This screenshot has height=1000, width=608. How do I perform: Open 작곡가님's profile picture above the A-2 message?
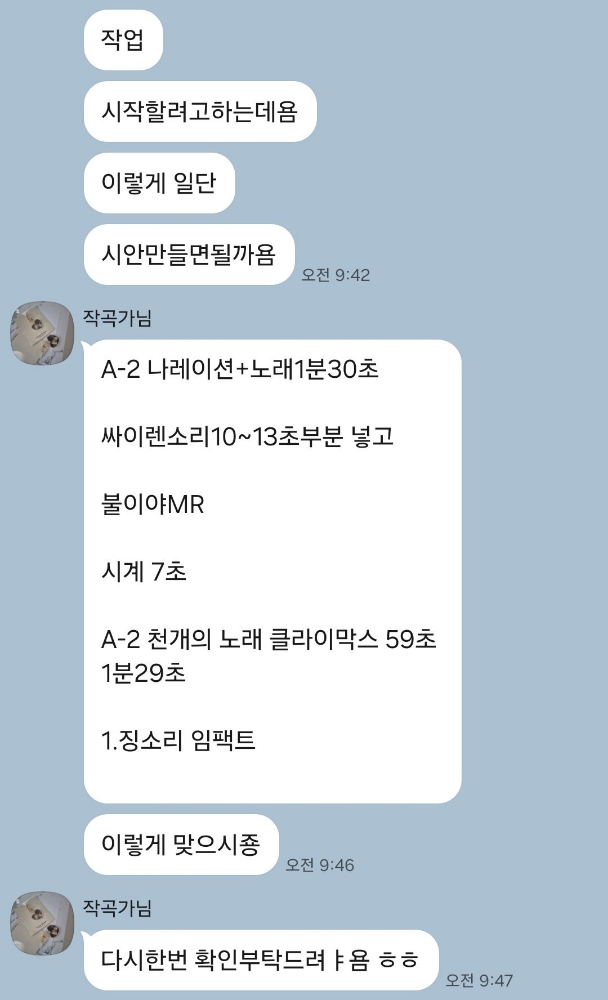42,333
